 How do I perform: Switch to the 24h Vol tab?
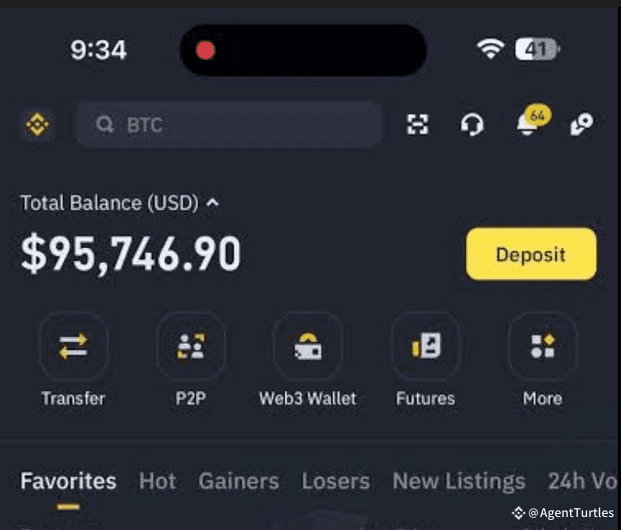tap(583, 481)
